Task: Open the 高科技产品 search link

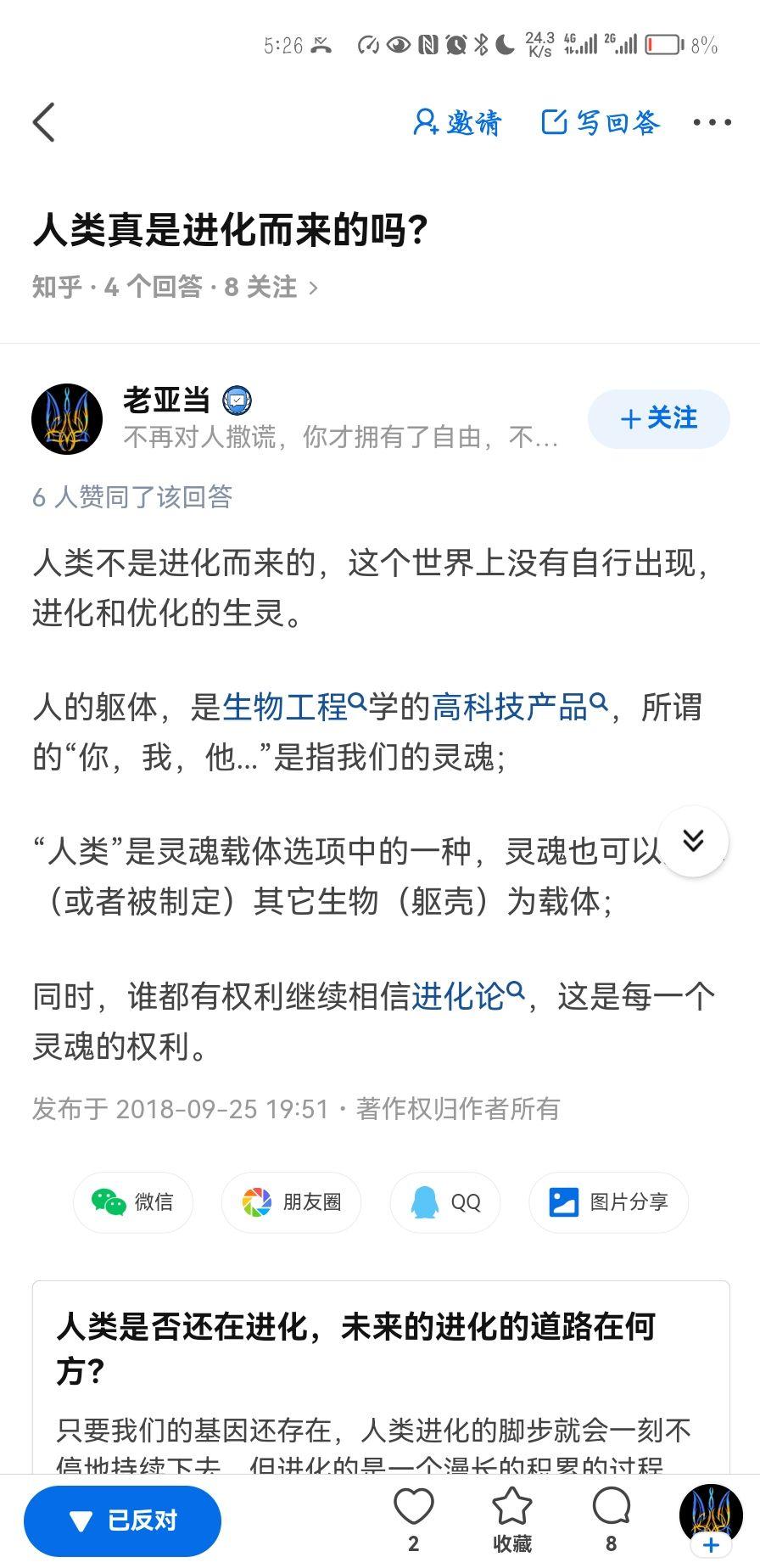Action: (520, 706)
